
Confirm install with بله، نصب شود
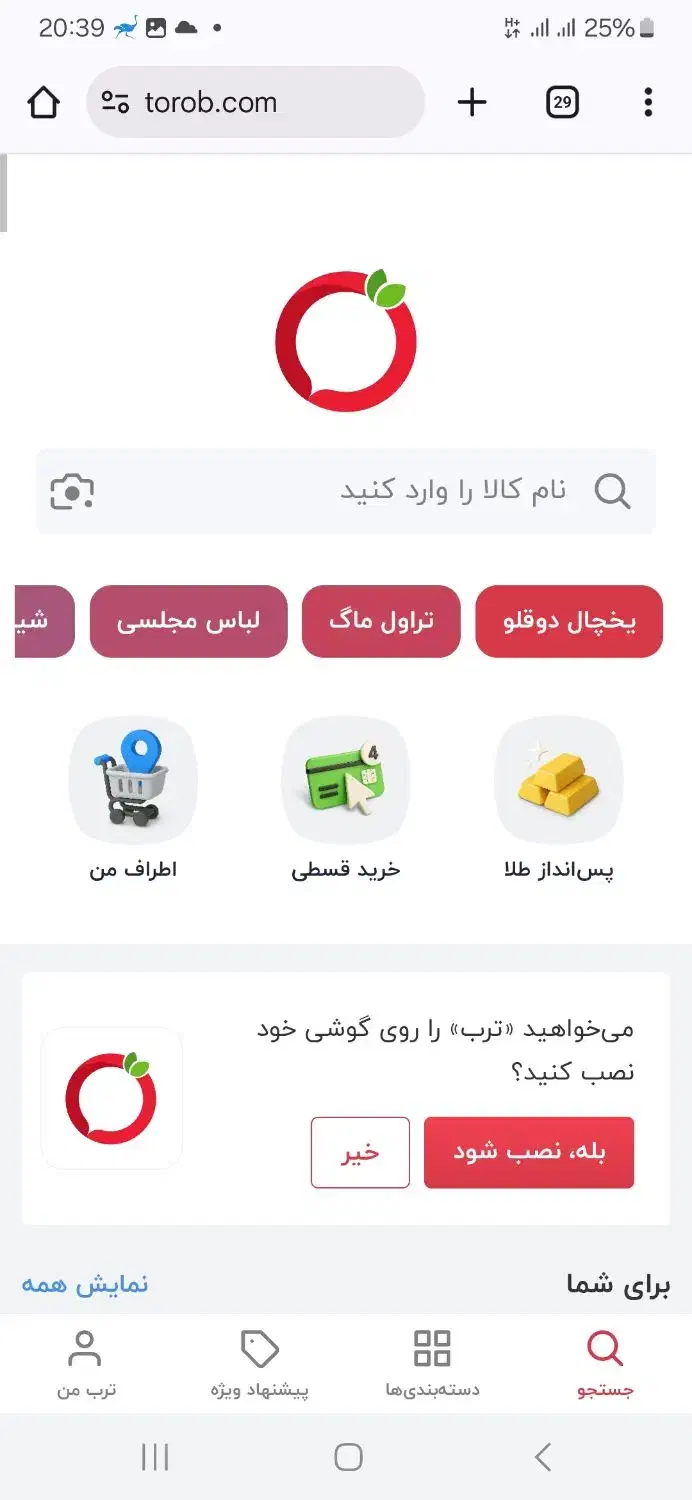click(x=529, y=1152)
